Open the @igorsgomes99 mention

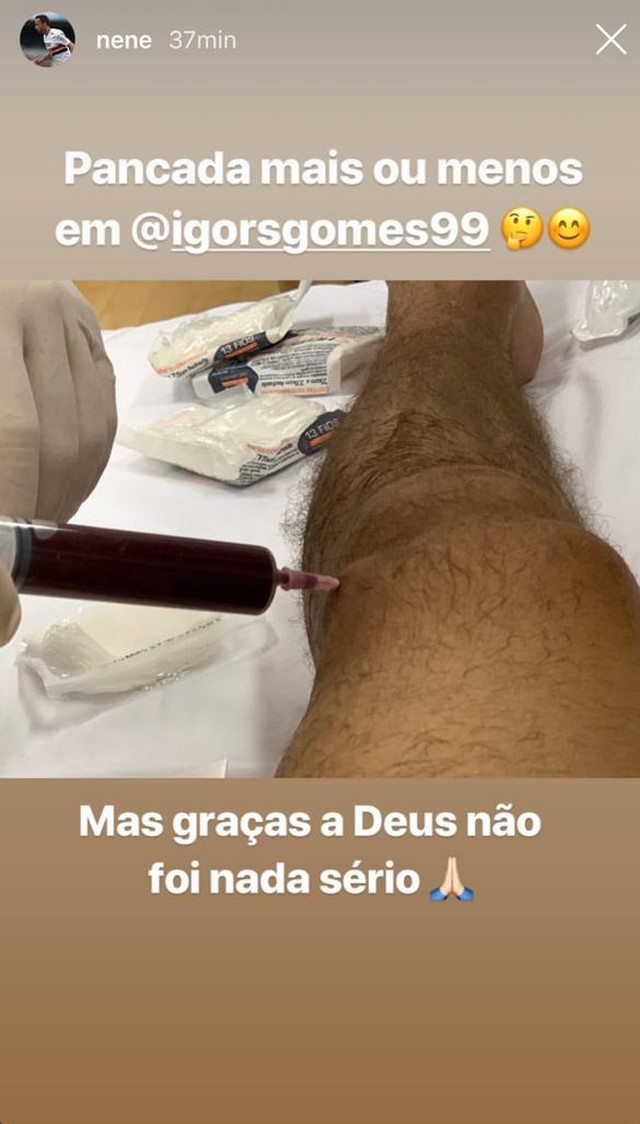[x=310, y=231]
